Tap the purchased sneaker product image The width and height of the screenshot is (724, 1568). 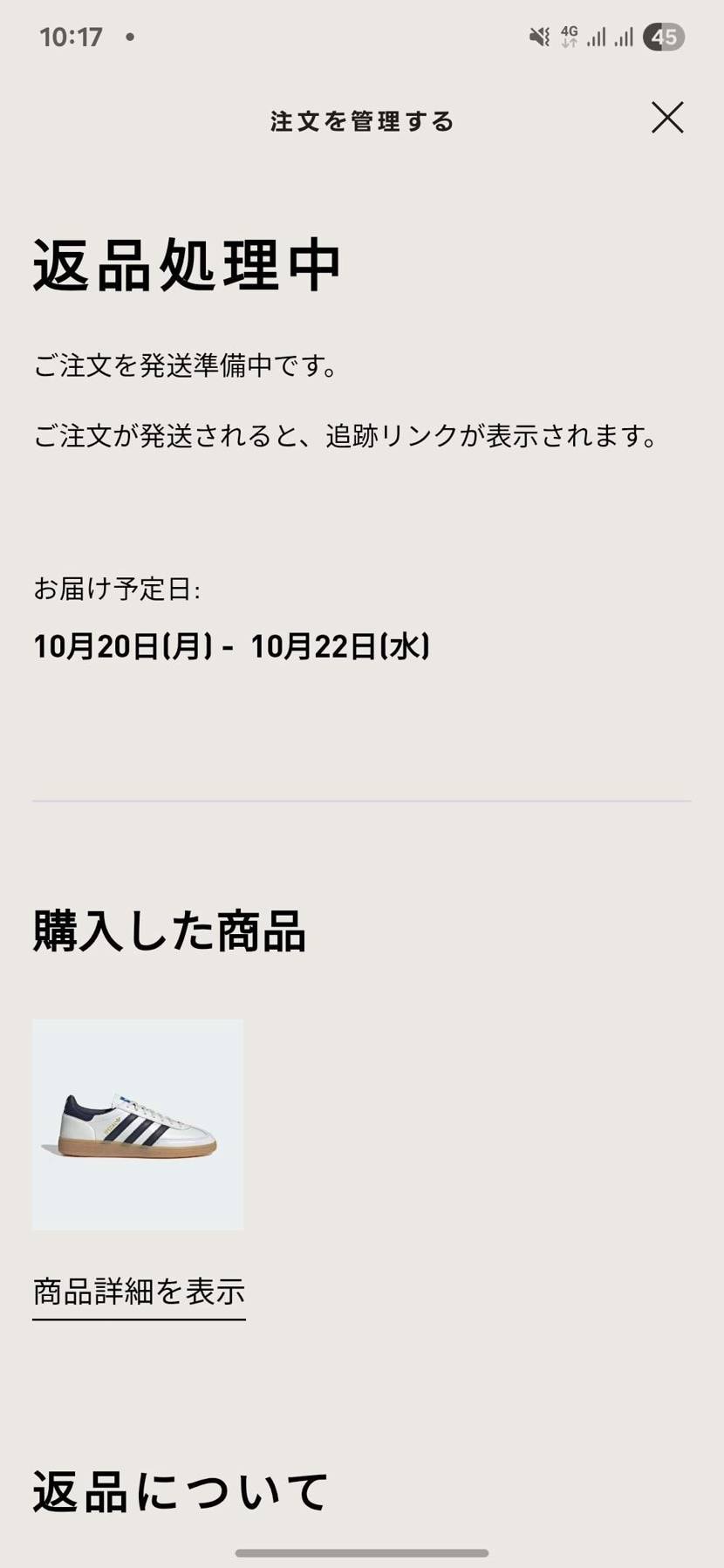pos(138,1124)
